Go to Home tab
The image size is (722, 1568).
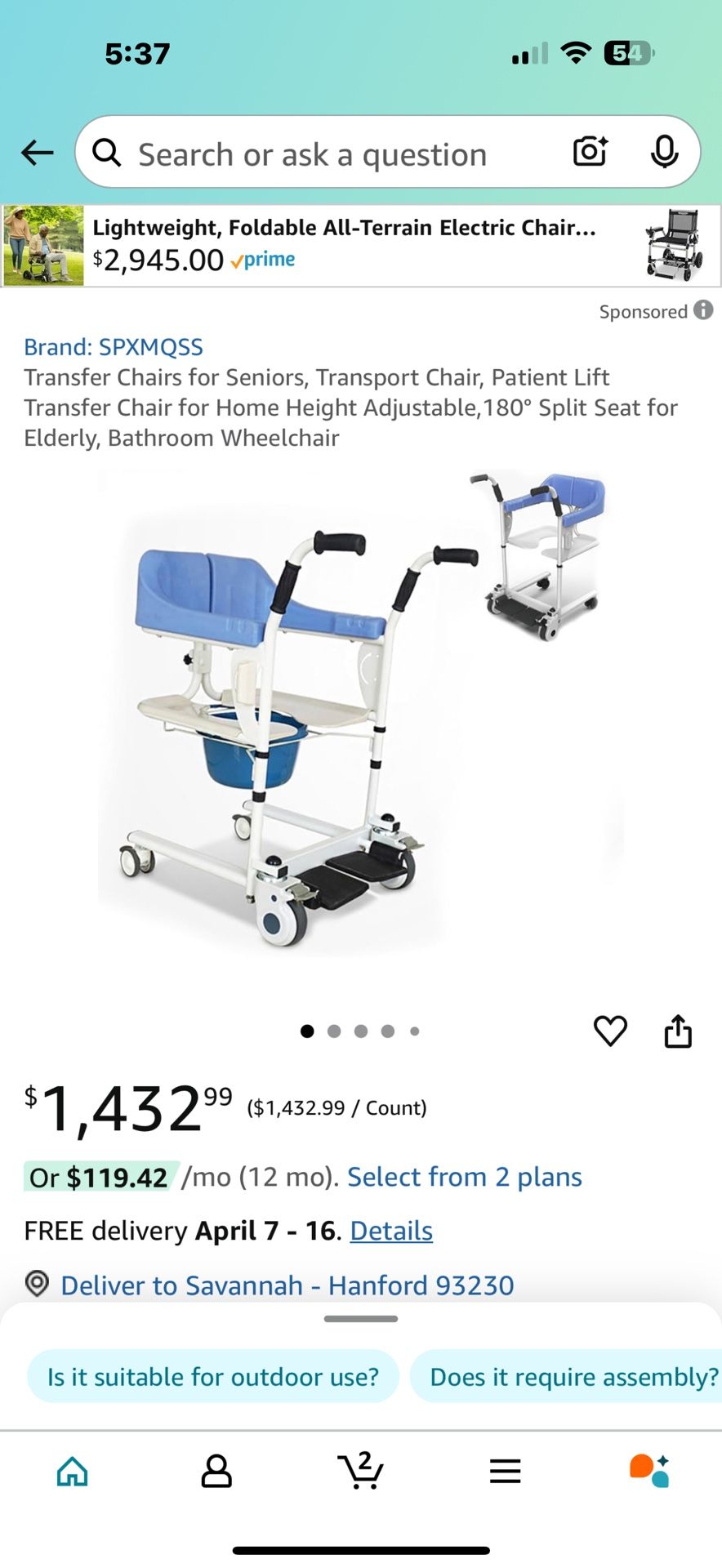tap(73, 1471)
